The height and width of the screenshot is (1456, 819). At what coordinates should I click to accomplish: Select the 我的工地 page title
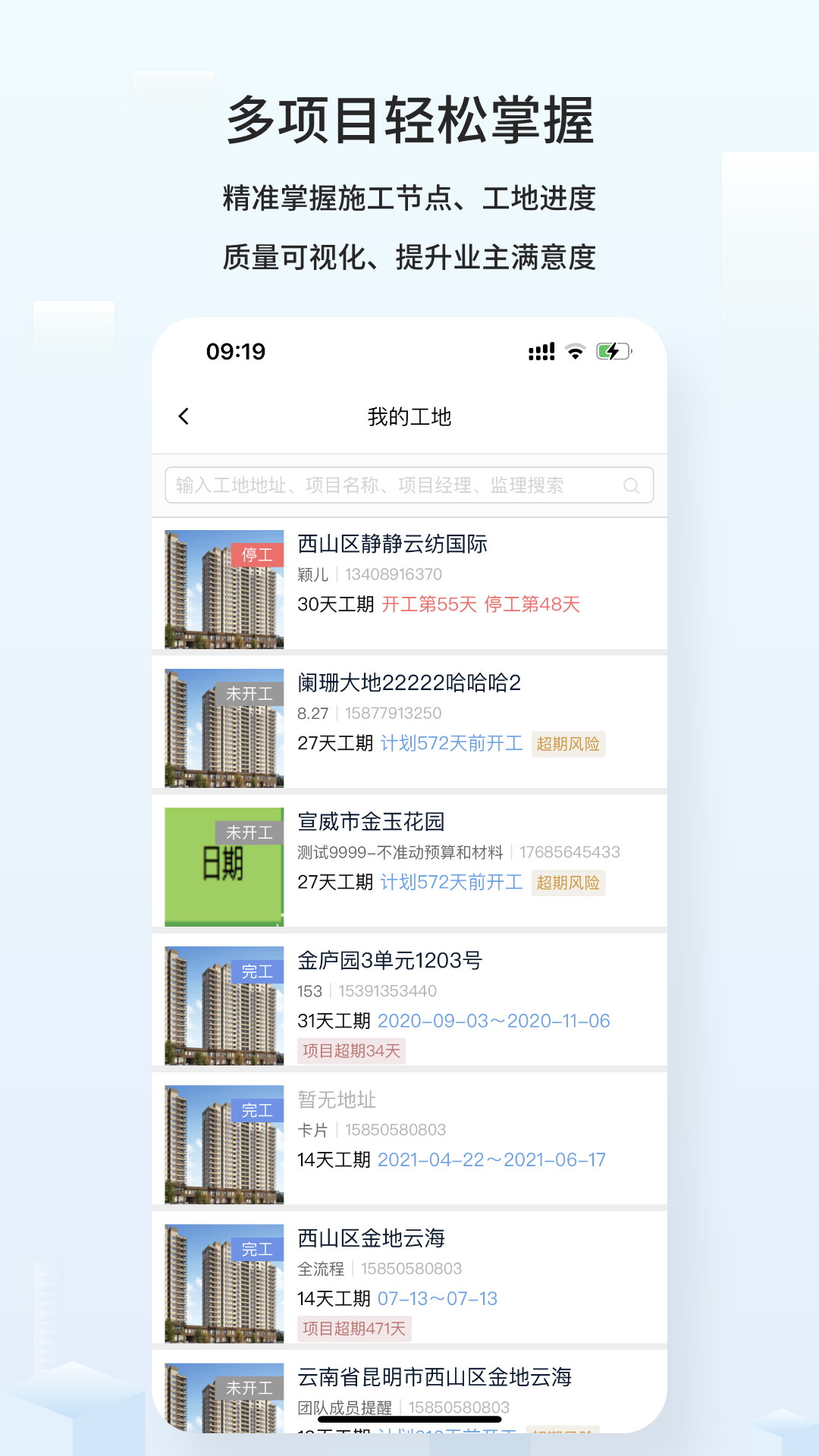click(409, 417)
